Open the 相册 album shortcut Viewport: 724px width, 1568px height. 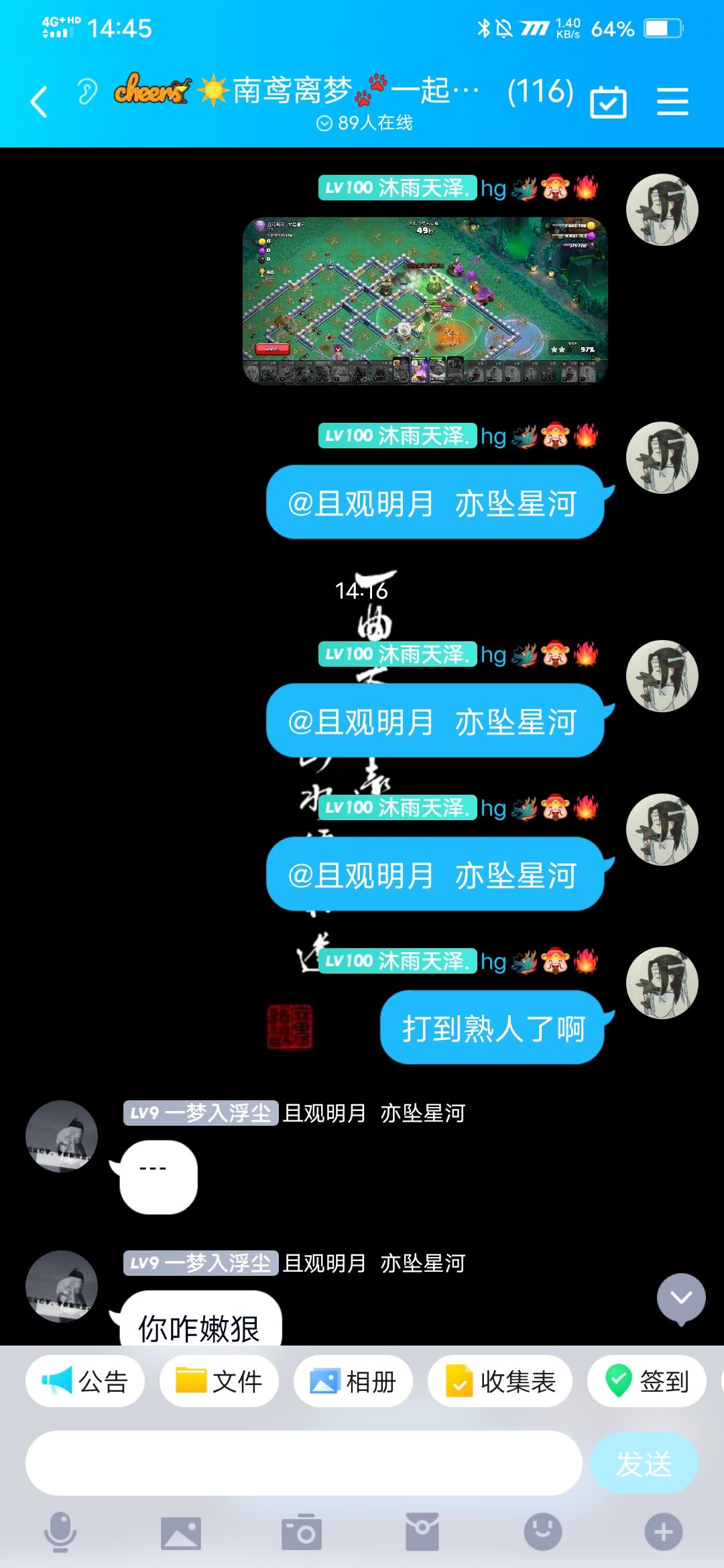tap(353, 1382)
